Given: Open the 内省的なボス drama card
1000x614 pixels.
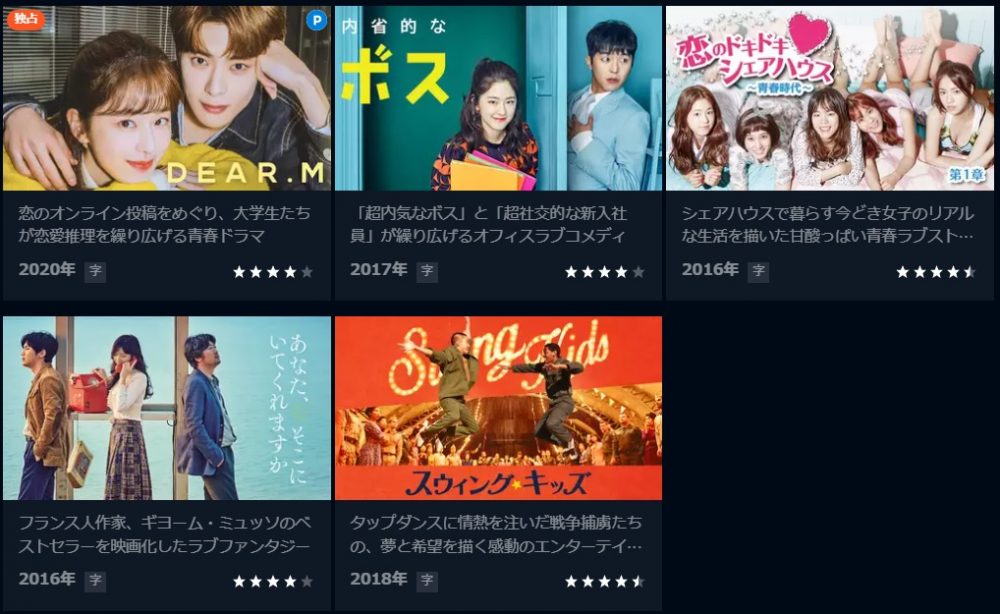Looking at the screenshot, I should pos(498,99).
